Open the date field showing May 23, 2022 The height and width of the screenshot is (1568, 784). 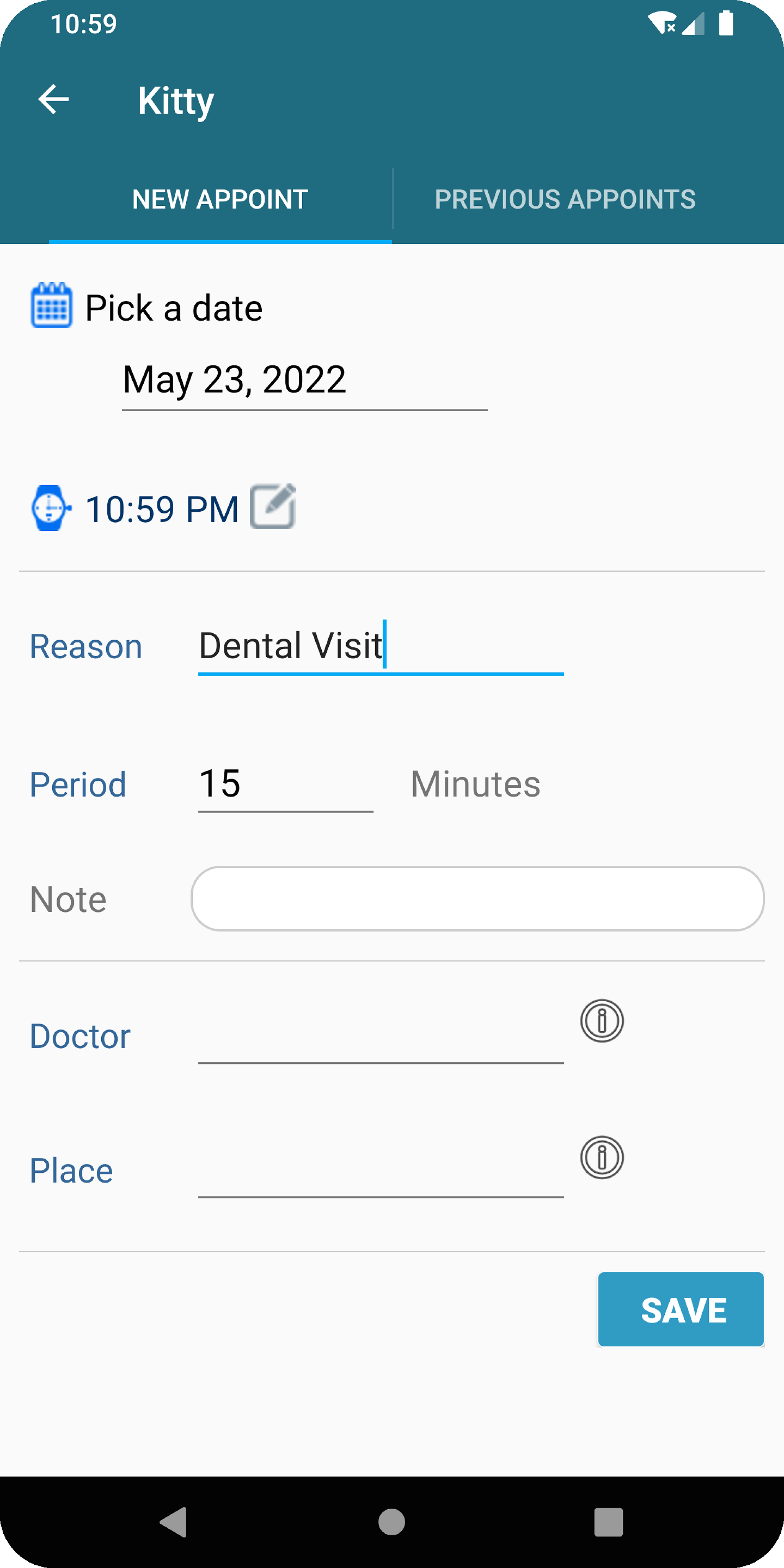click(x=304, y=381)
